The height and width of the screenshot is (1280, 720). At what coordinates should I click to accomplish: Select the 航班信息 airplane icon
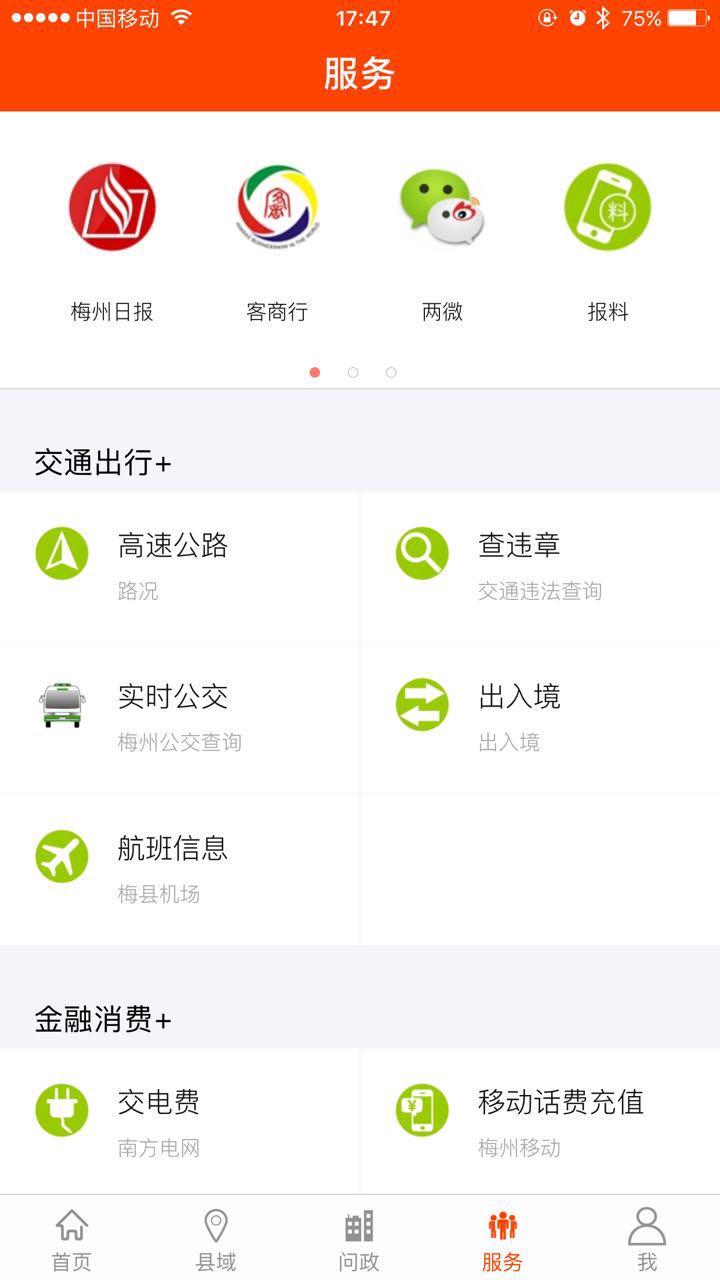61,853
